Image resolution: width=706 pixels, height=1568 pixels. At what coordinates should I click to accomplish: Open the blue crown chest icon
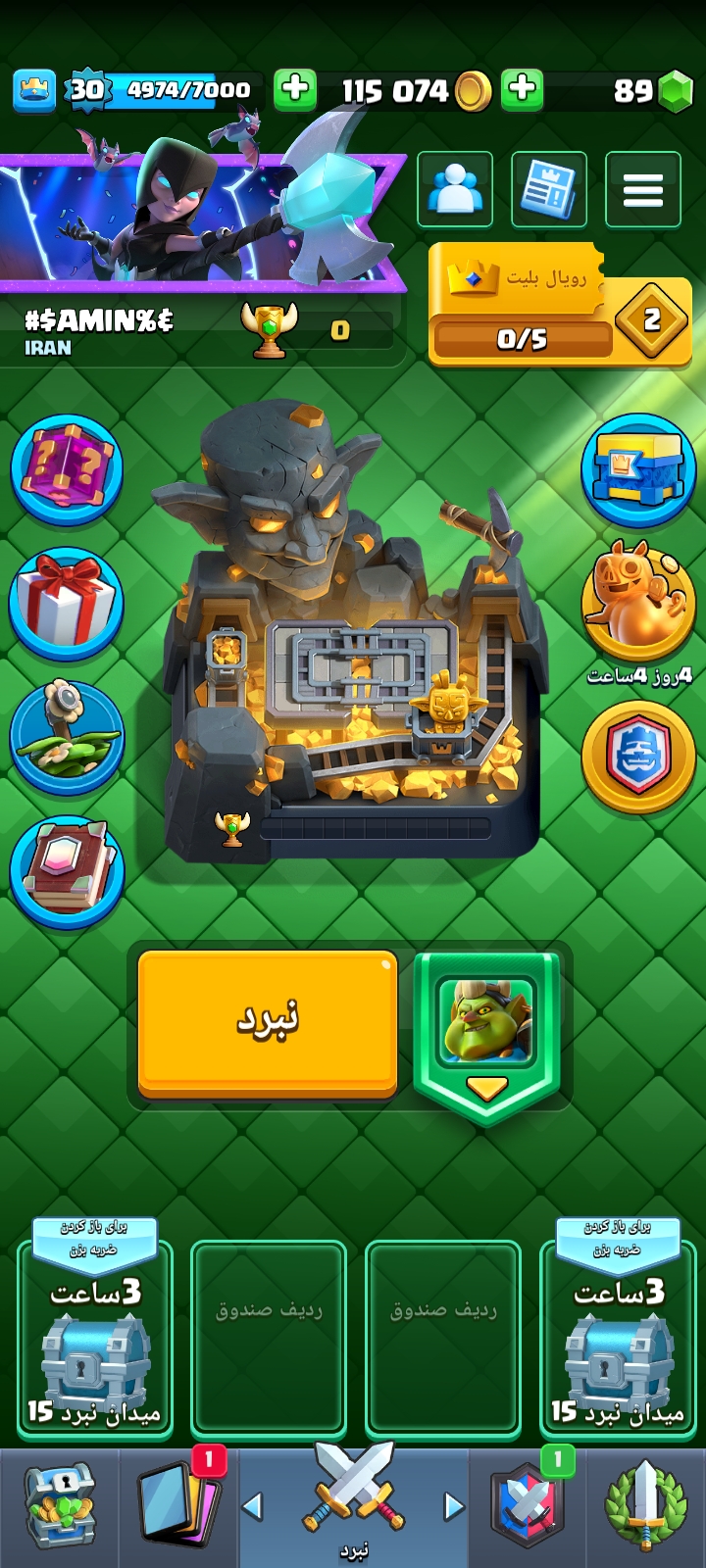[x=638, y=472]
